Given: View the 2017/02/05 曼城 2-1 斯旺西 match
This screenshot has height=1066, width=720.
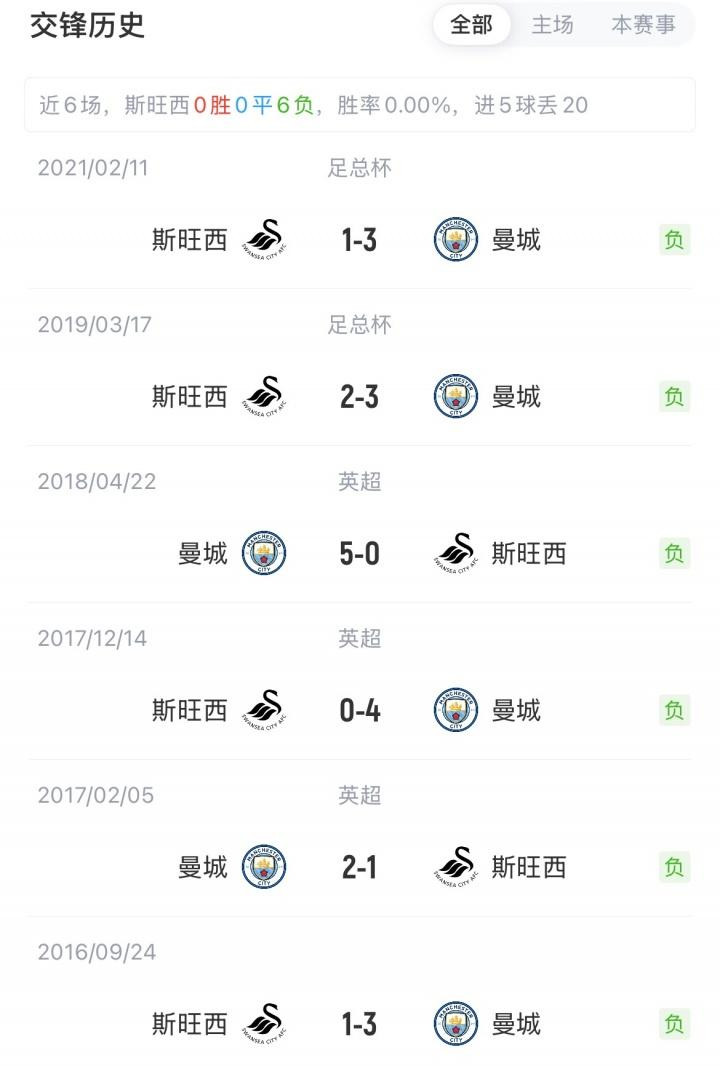Looking at the screenshot, I should tap(359, 867).
